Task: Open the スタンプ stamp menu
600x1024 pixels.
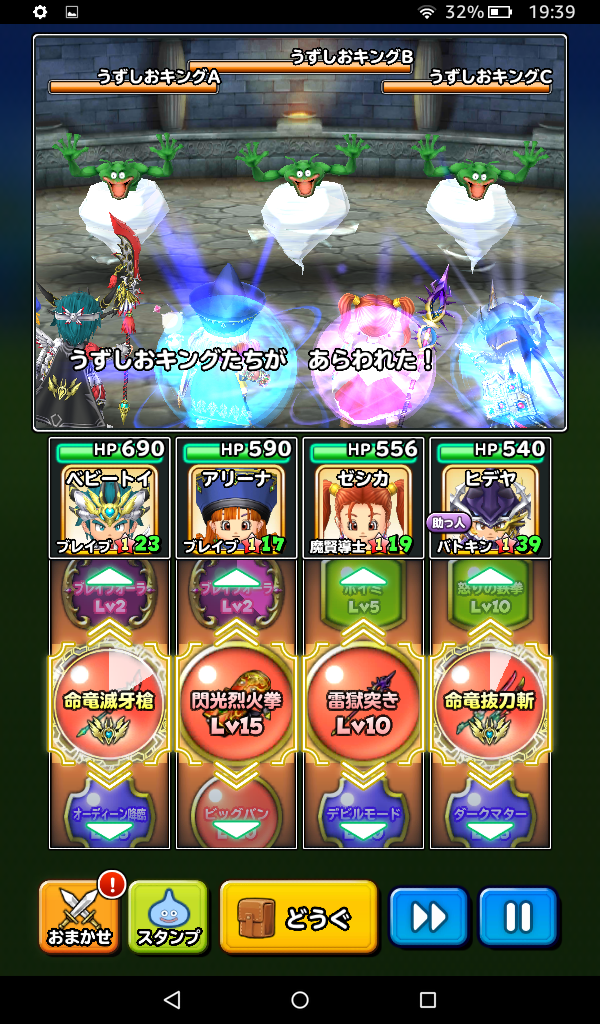Action: tap(167, 916)
